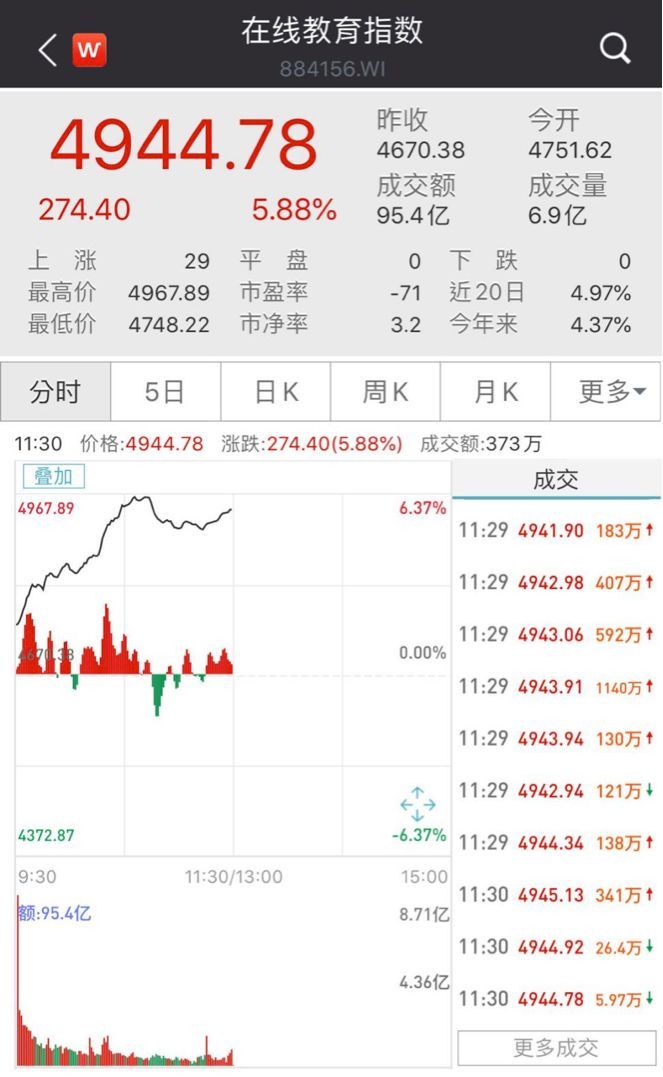The width and height of the screenshot is (663, 1077).
Task: Go back using the top-left arrow
Action: (x=47, y=49)
